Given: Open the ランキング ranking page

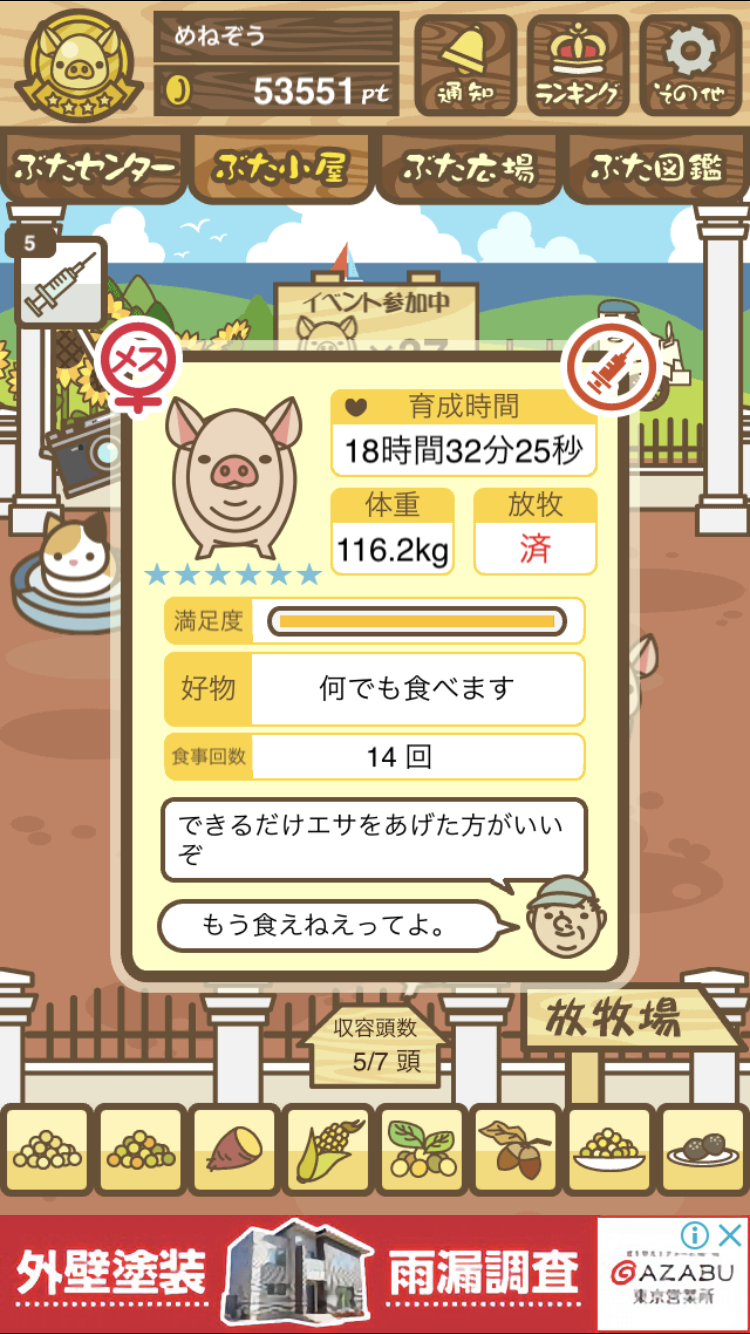Looking at the screenshot, I should pyautogui.click(x=578, y=66).
